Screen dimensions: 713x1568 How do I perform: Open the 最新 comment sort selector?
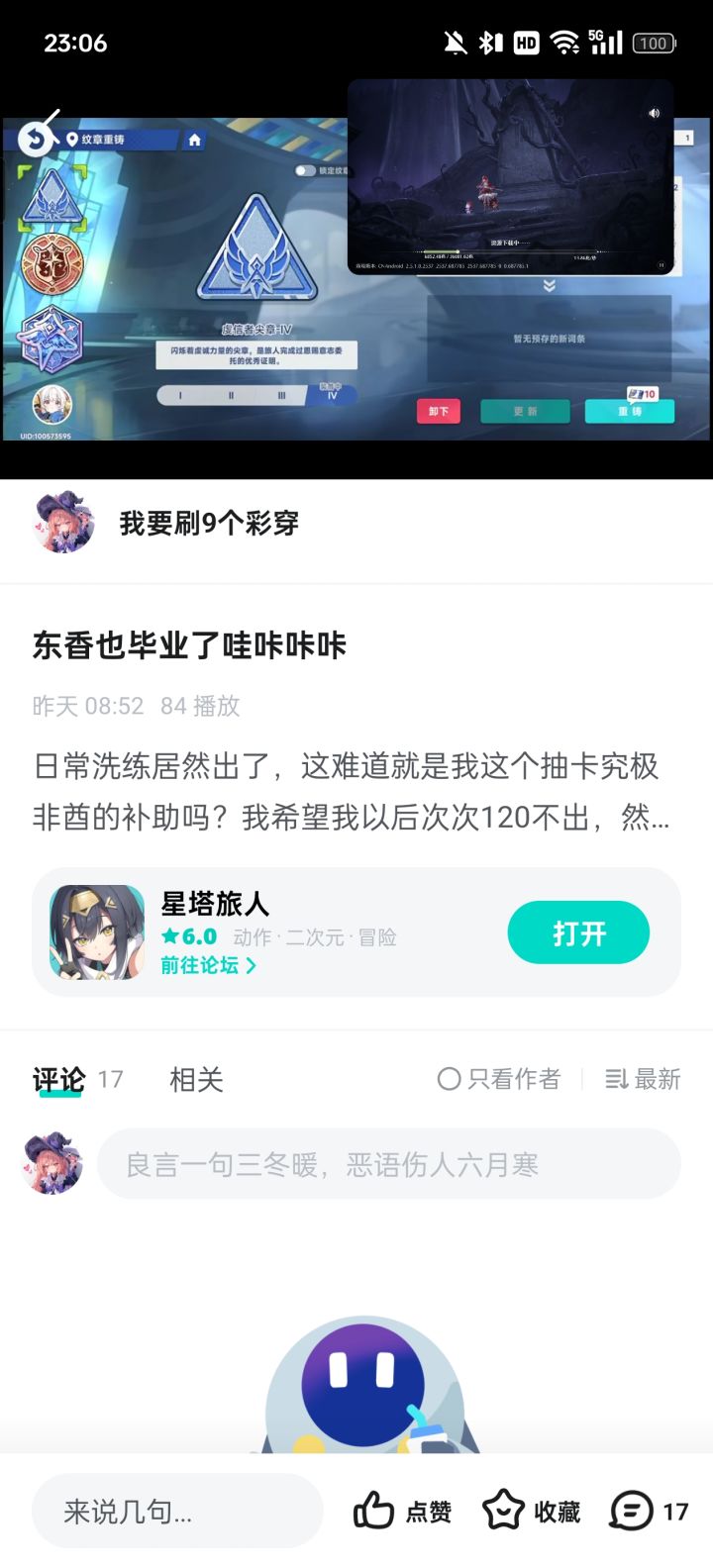point(642,1079)
